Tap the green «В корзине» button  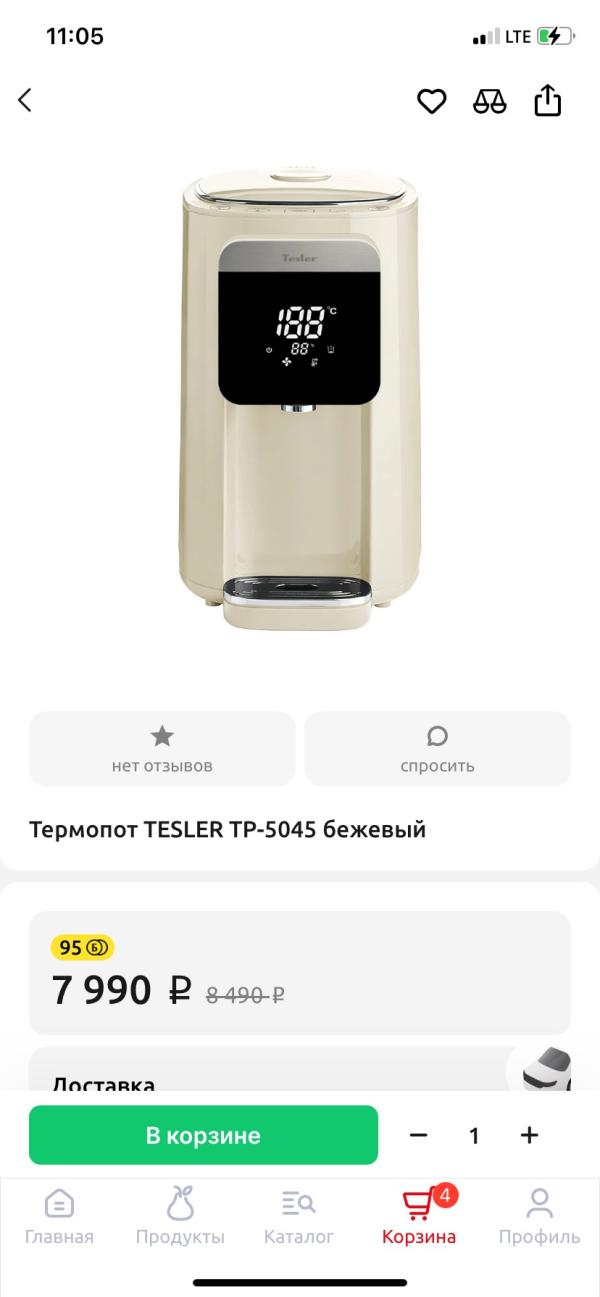click(203, 1135)
